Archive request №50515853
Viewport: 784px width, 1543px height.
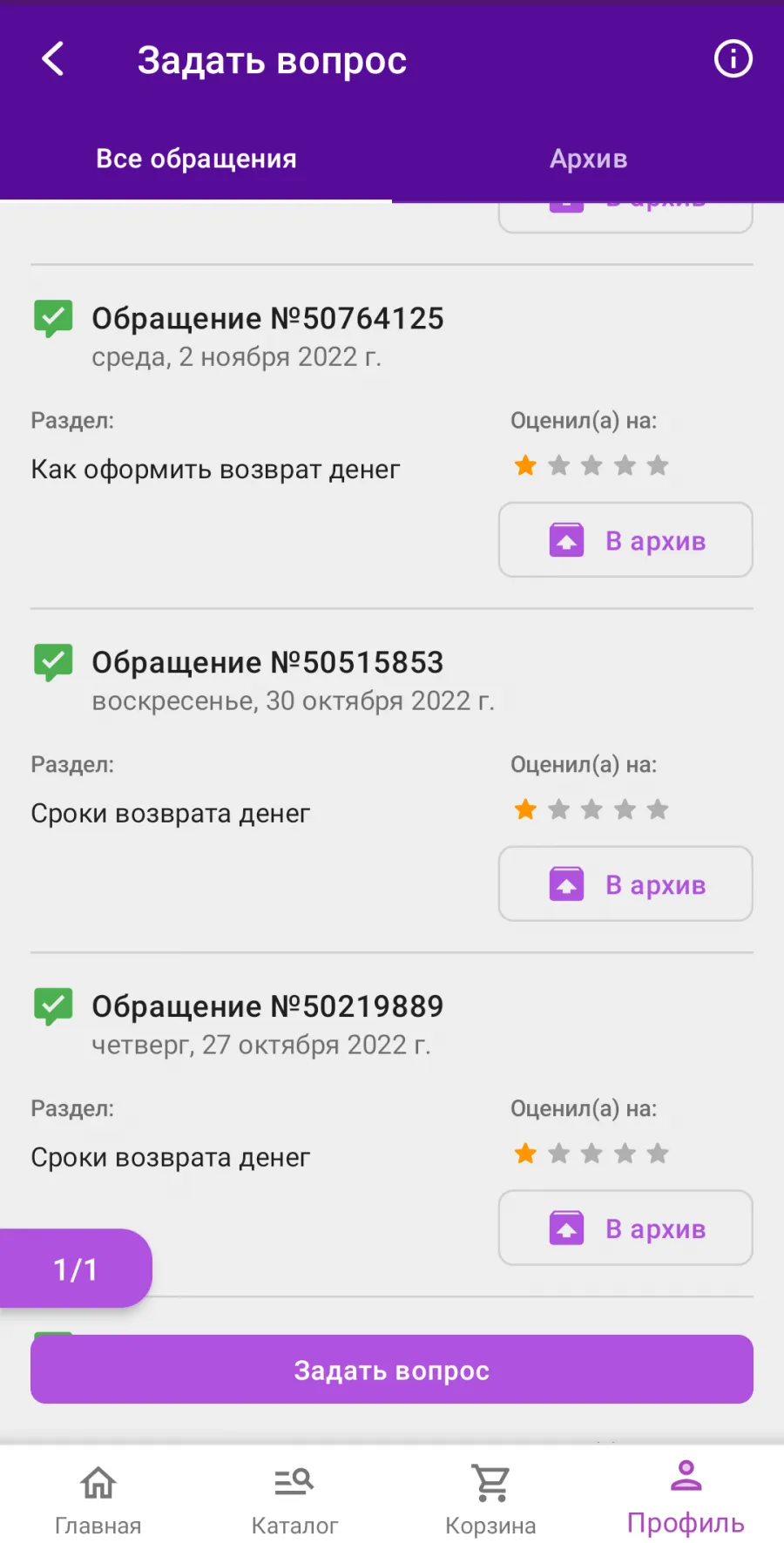point(625,884)
